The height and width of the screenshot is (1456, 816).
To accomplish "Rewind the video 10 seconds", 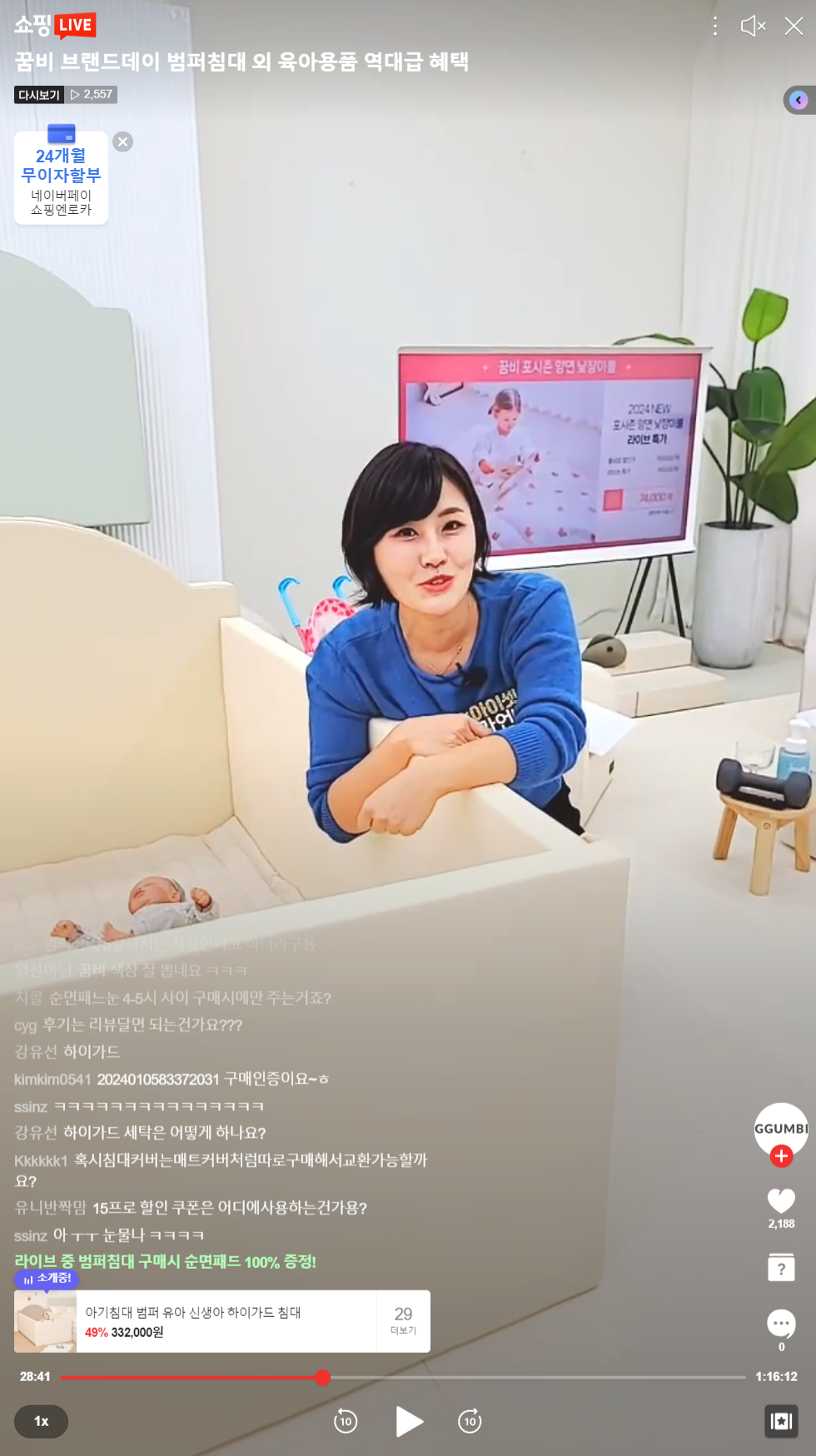I will tap(346, 1421).
